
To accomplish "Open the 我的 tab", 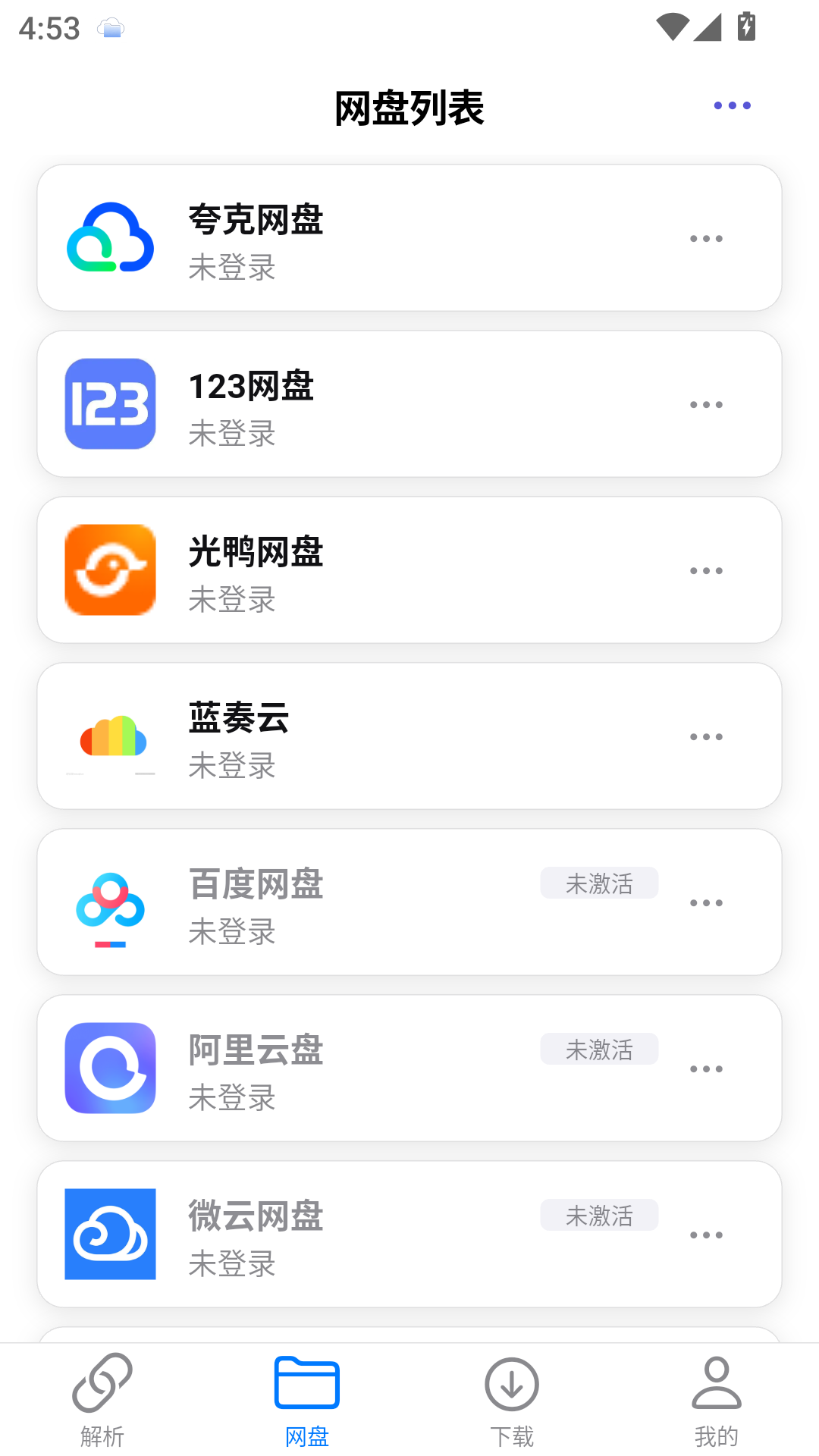I will (x=717, y=1400).
